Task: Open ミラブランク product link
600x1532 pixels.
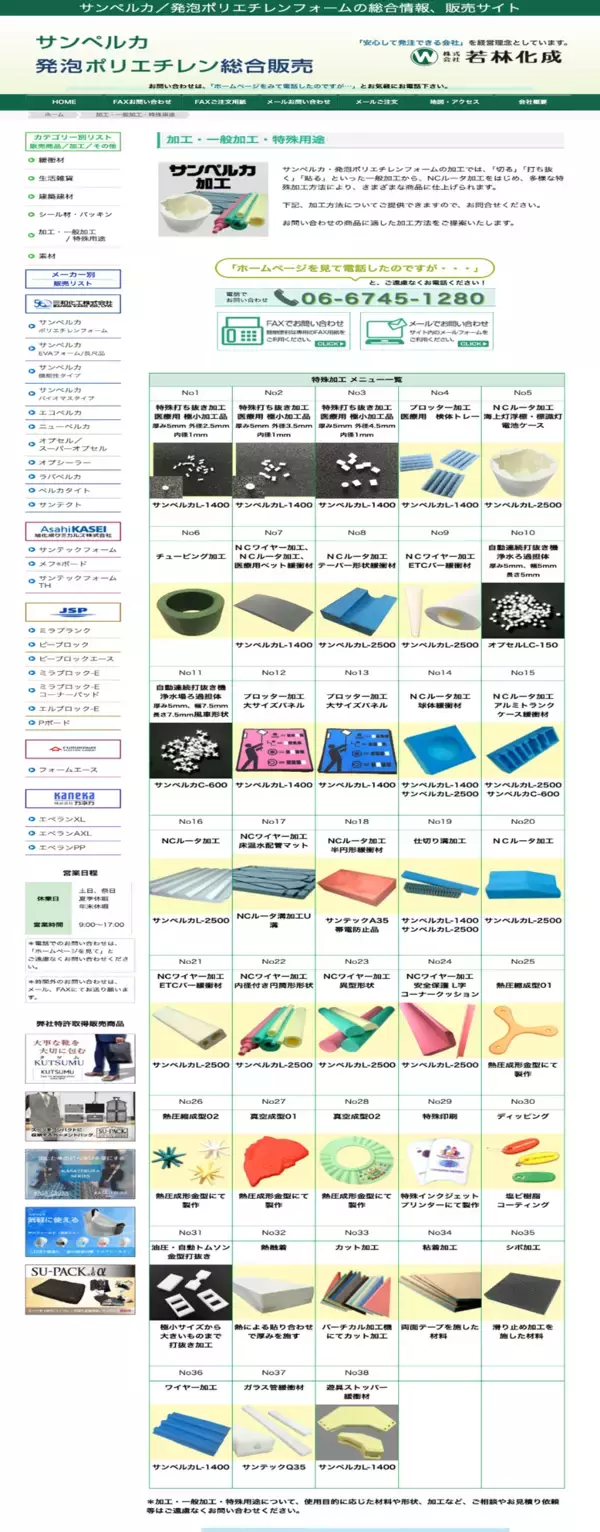Action: click(64, 631)
